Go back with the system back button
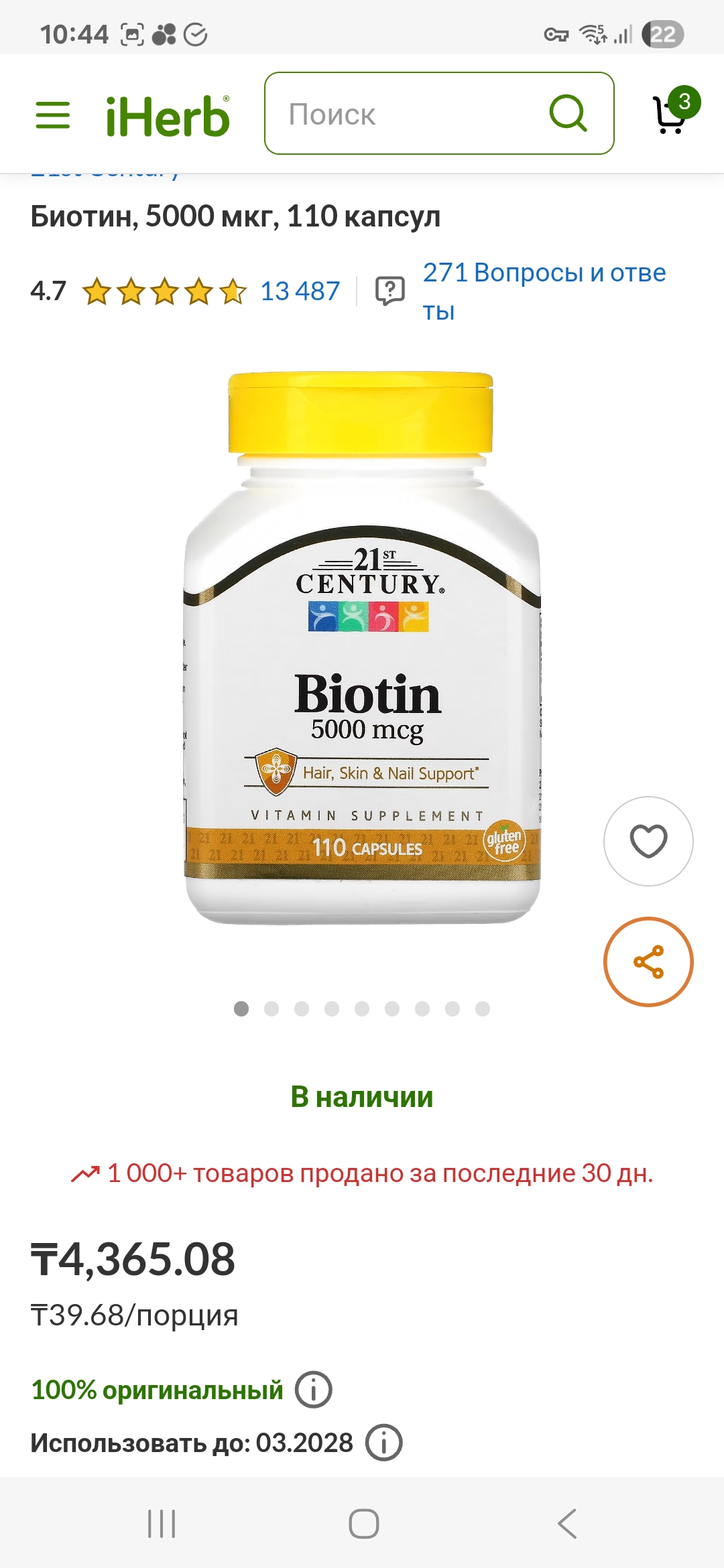Screen dimensions: 724x1568 [567, 1524]
